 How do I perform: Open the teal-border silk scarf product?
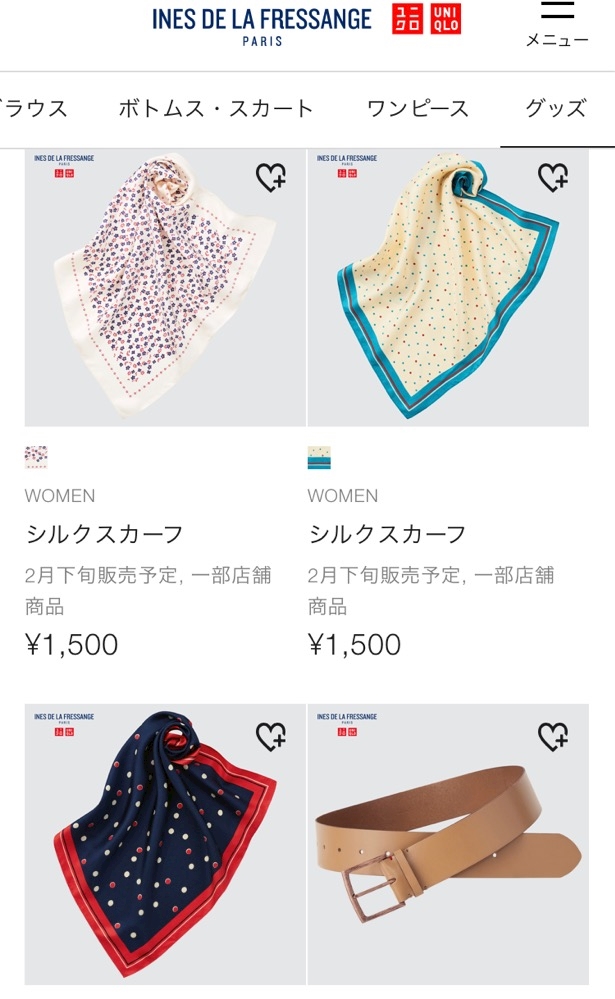(x=448, y=288)
